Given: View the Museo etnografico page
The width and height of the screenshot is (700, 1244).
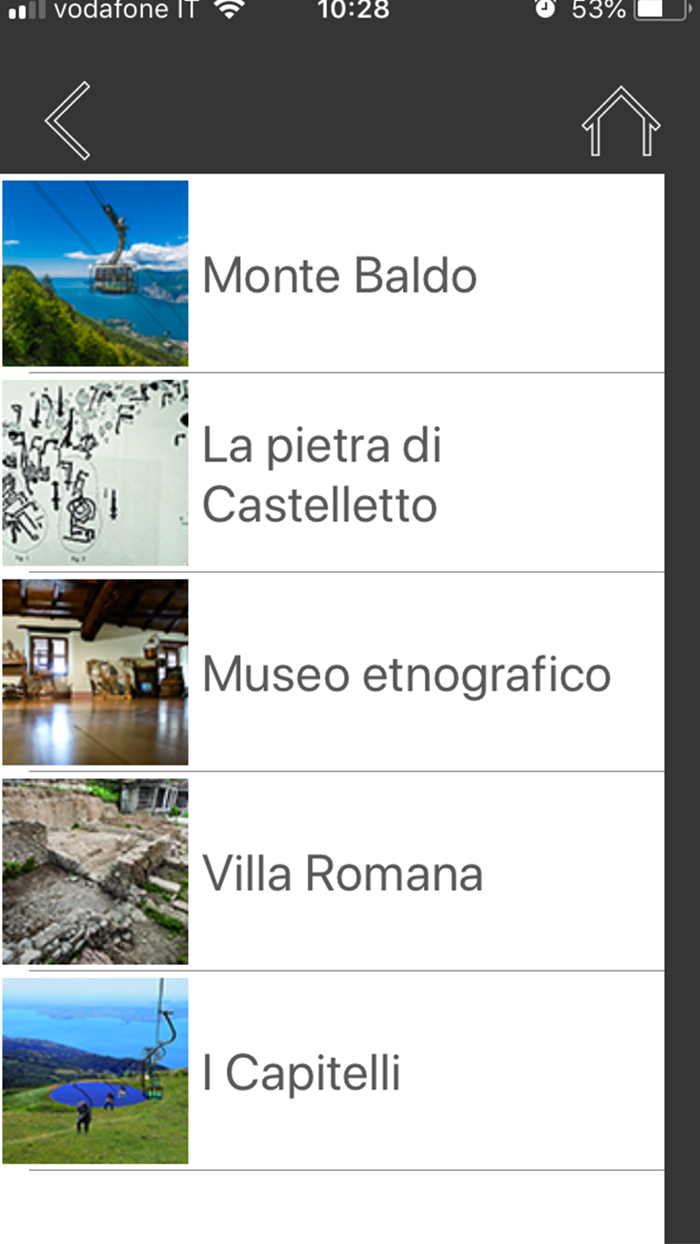Looking at the screenshot, I should click(405, 674).
